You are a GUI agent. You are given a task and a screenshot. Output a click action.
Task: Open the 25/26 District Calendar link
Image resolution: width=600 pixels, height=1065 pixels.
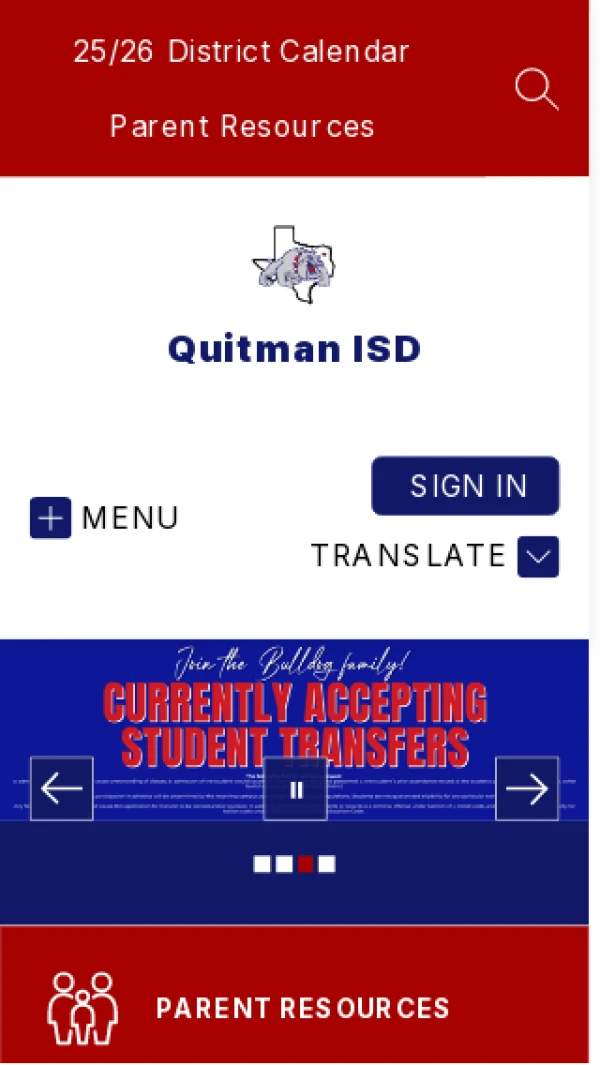(x=241, y=52)
